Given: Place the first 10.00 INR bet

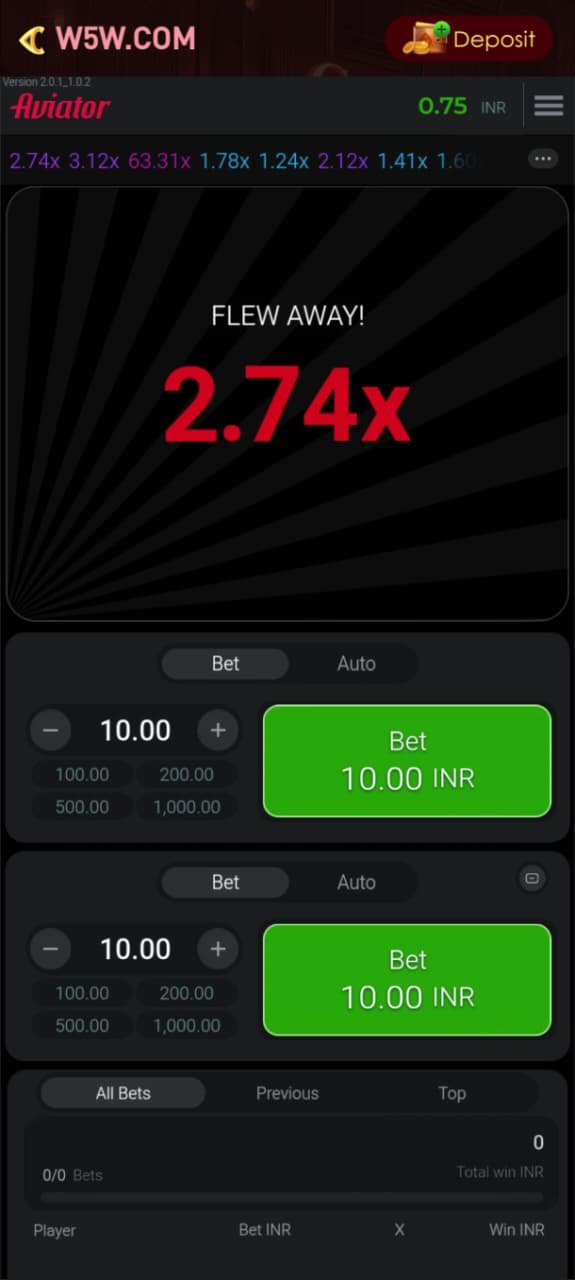Looking at the screenshot, I should click(x=407, y=761).
